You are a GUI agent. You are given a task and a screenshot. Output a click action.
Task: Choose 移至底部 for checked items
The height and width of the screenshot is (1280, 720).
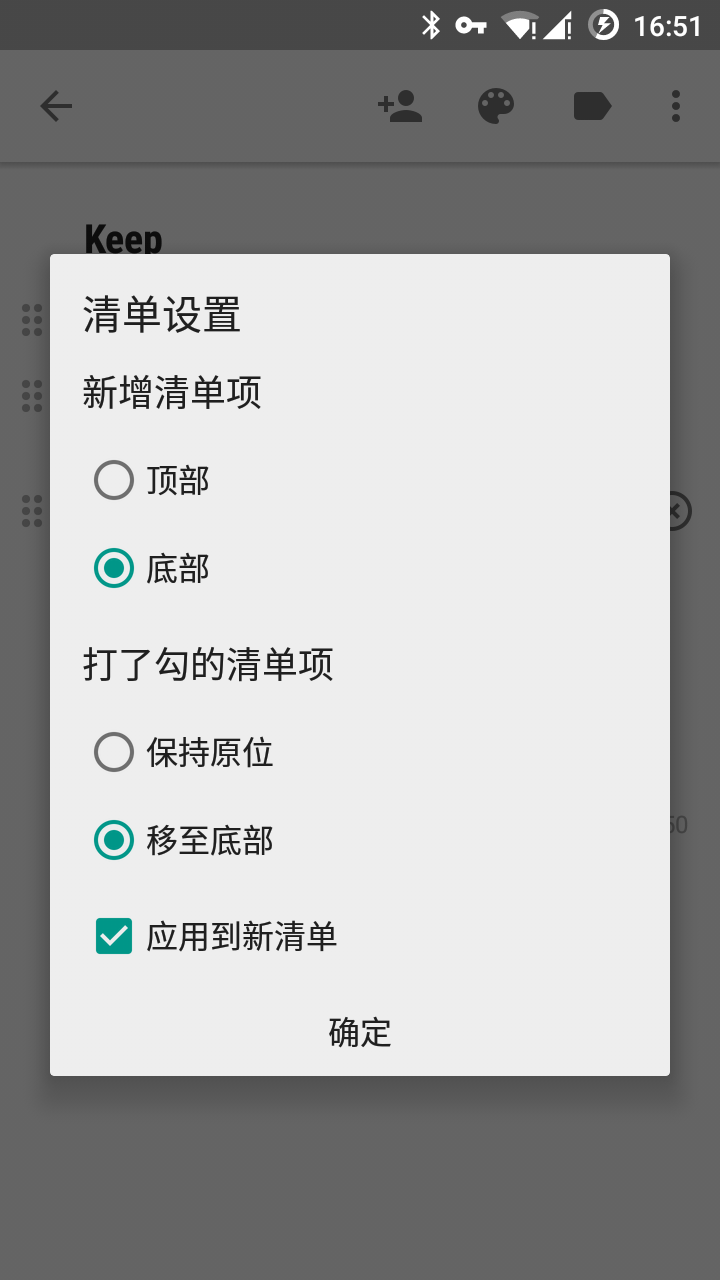click(x=114, y=840)
